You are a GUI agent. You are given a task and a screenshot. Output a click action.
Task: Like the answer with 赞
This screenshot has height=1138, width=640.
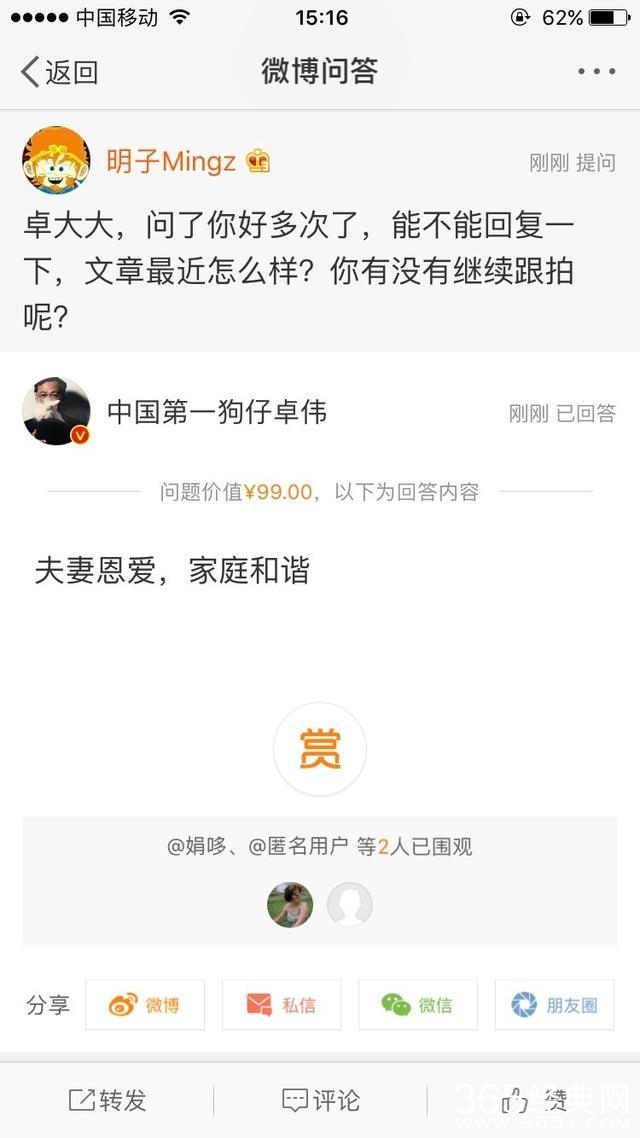point(533,1101)
